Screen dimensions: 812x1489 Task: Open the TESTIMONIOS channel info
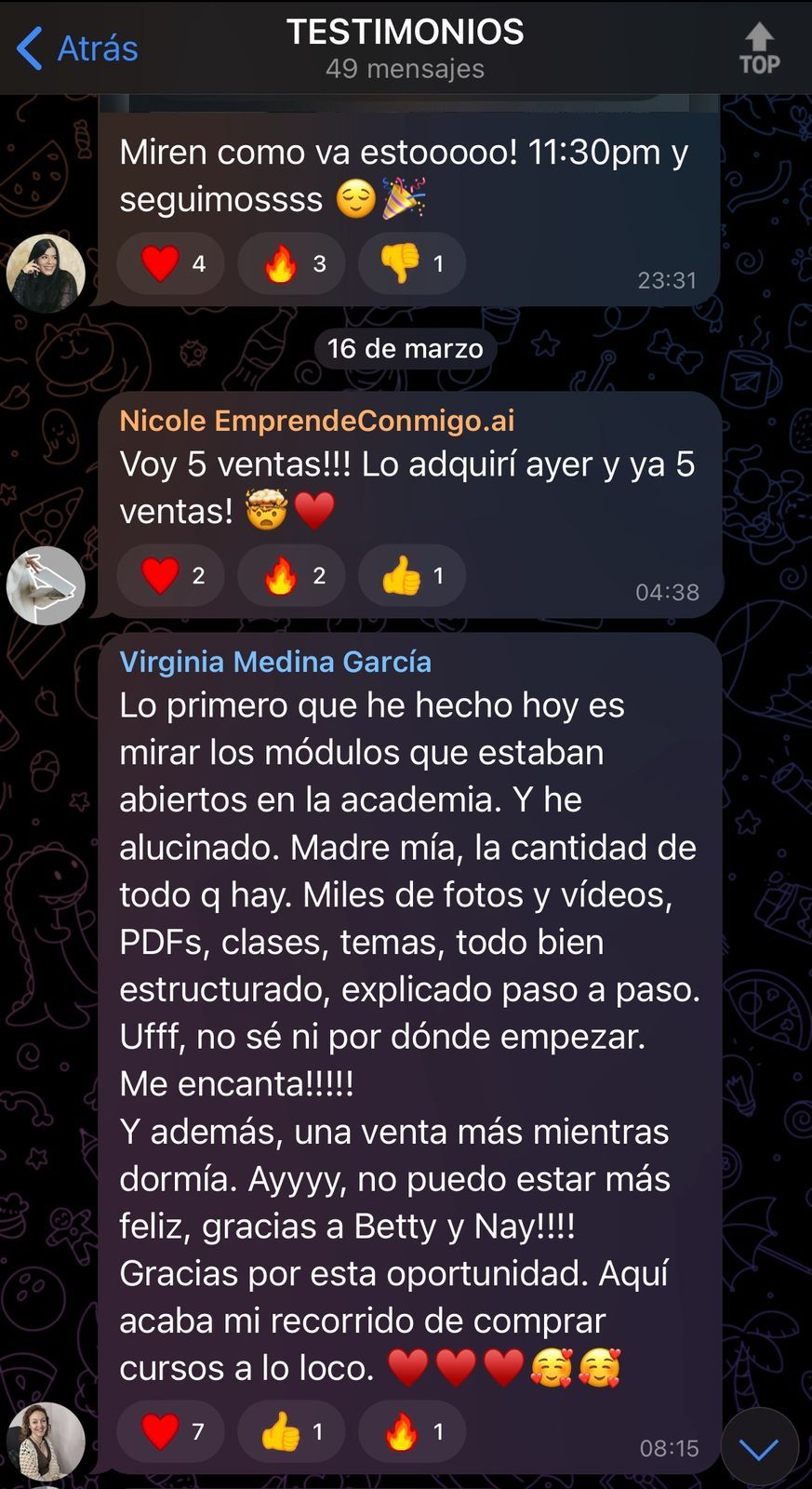click(405, 47)
